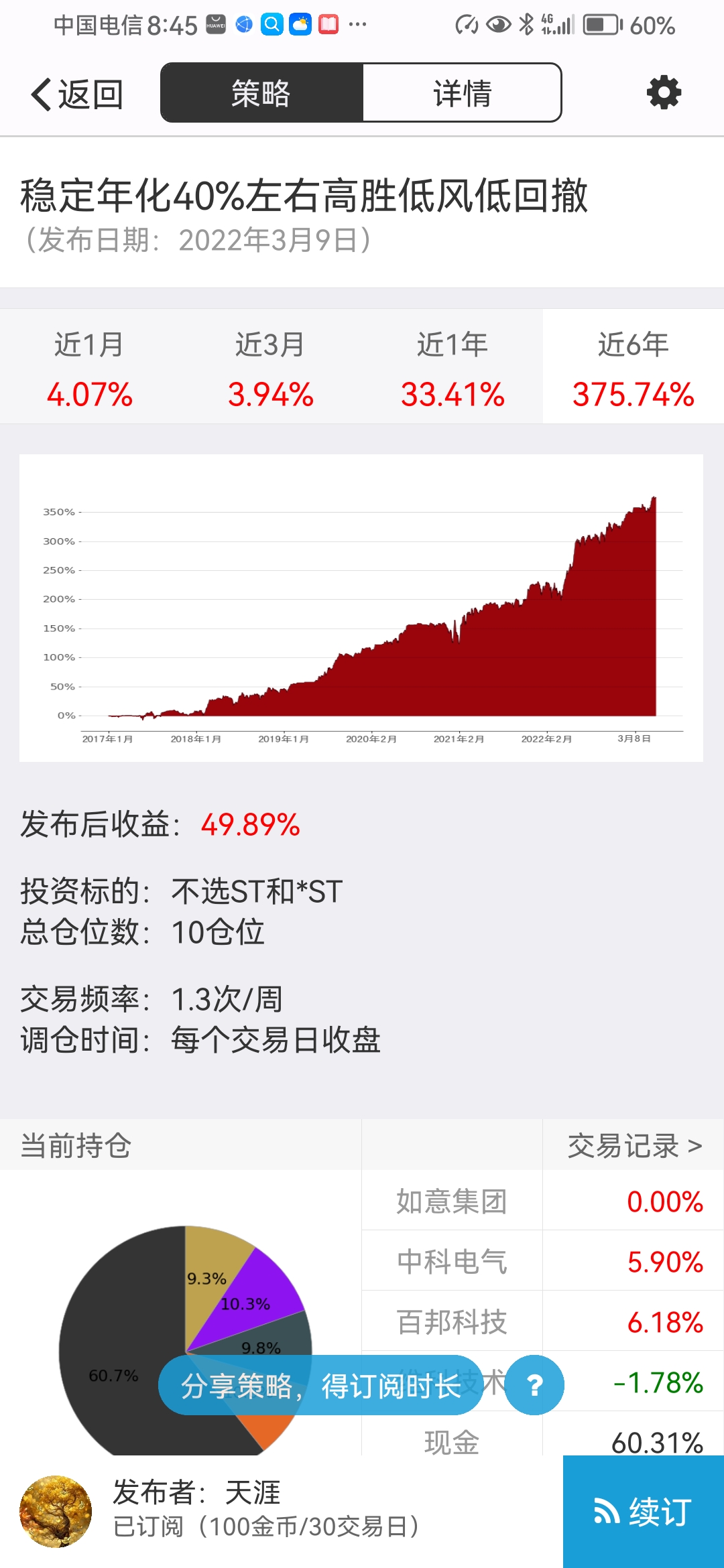Open the 如意集团 holding row
Viewport: 724px width, 1568px height.
542,1201
